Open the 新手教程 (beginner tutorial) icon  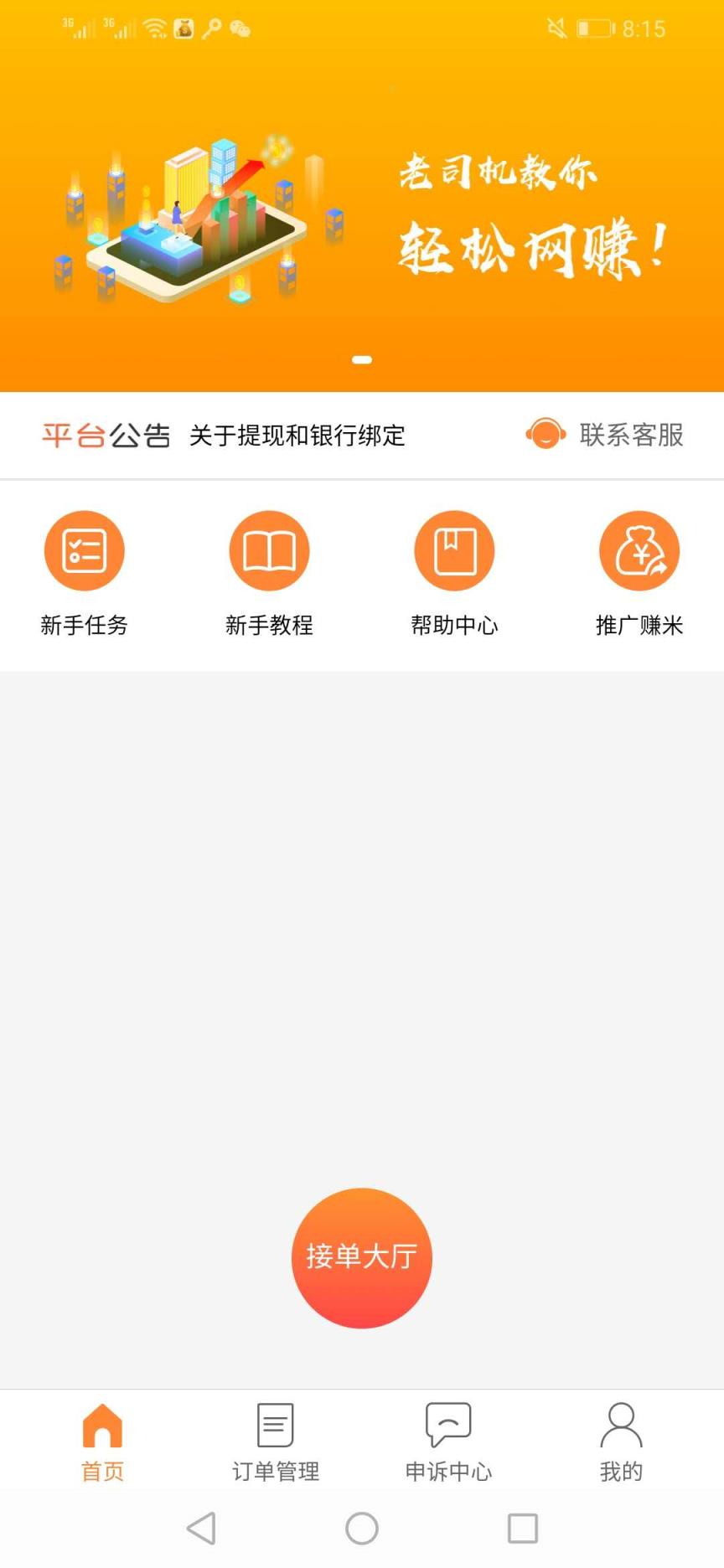pyautogui.click(x=269, y=550)
